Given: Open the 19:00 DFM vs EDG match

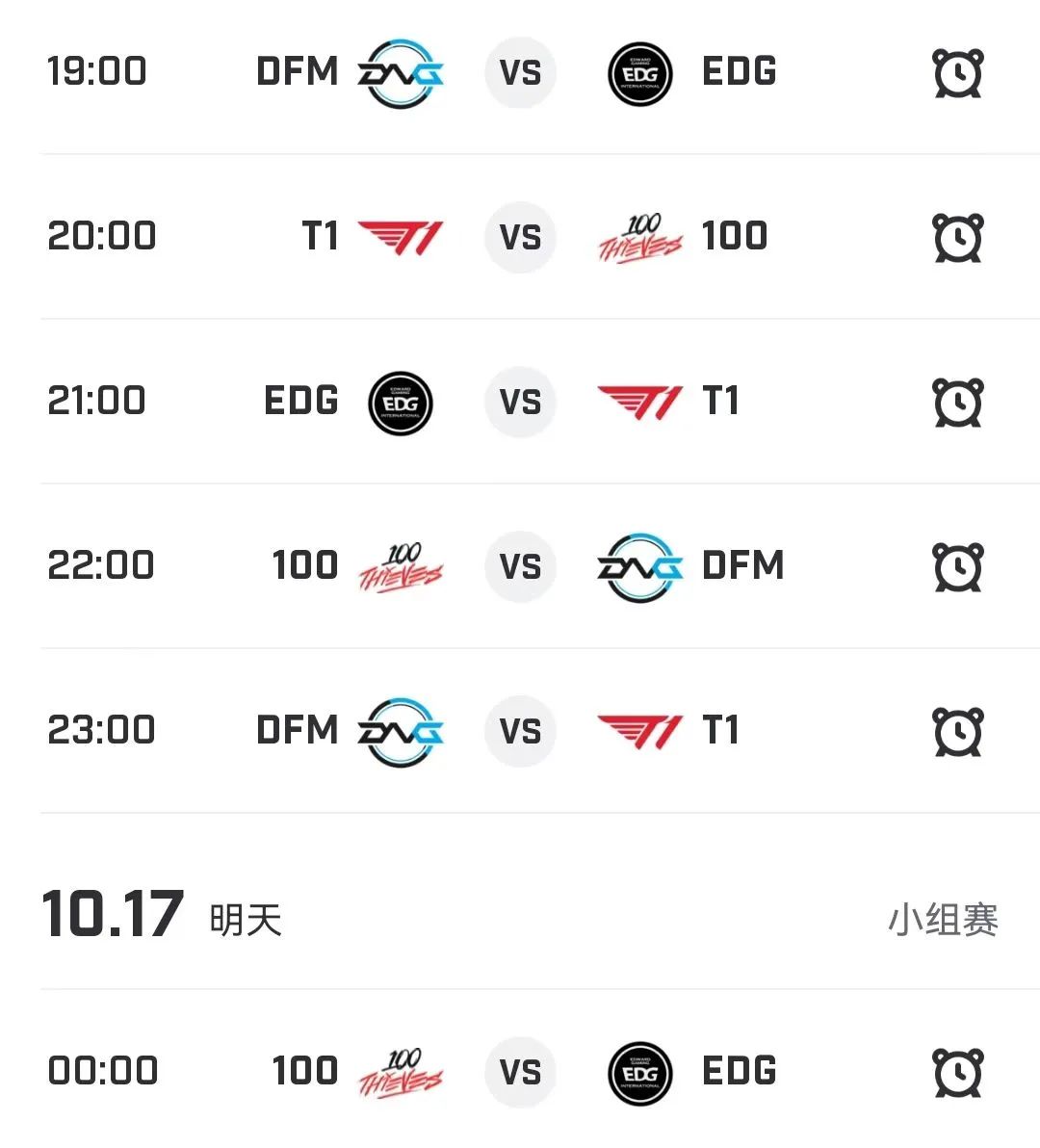Looking at the screenshot, I should tap(520, 73).
